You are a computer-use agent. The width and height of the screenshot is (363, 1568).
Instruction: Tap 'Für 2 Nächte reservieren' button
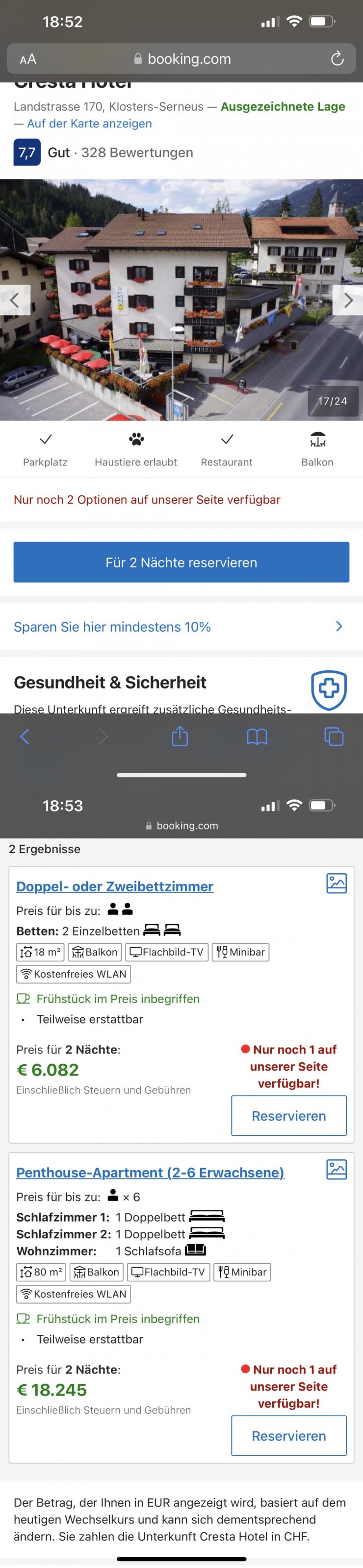pos(181,562)
